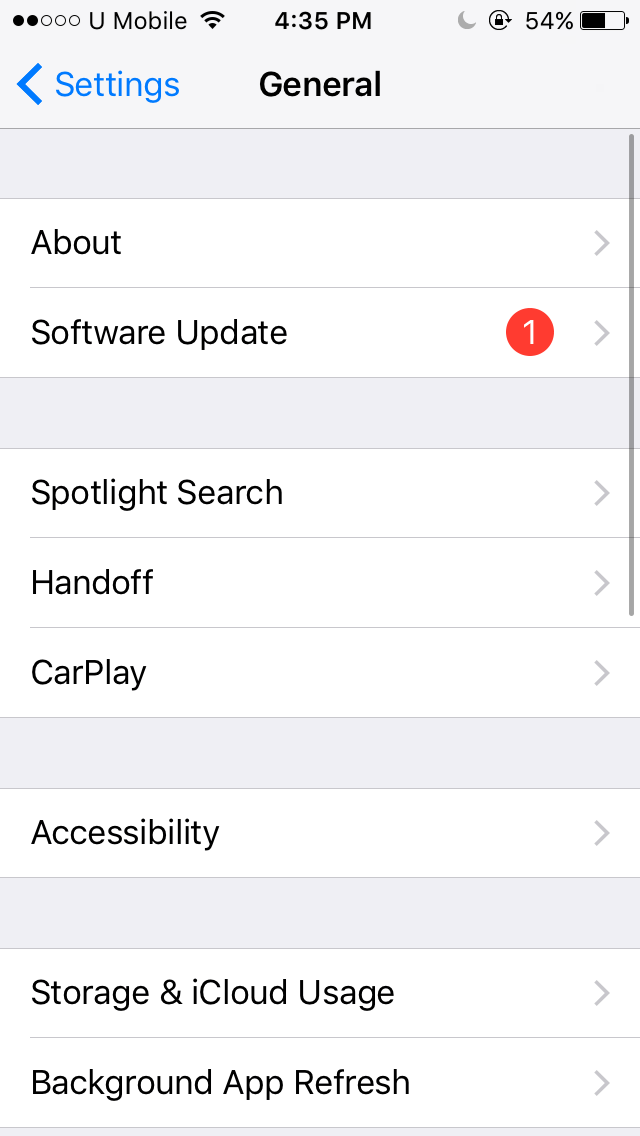Screen dimensions: 640x1136
Task: Open Storage & iCloud Usage
Action: (320, 993)
